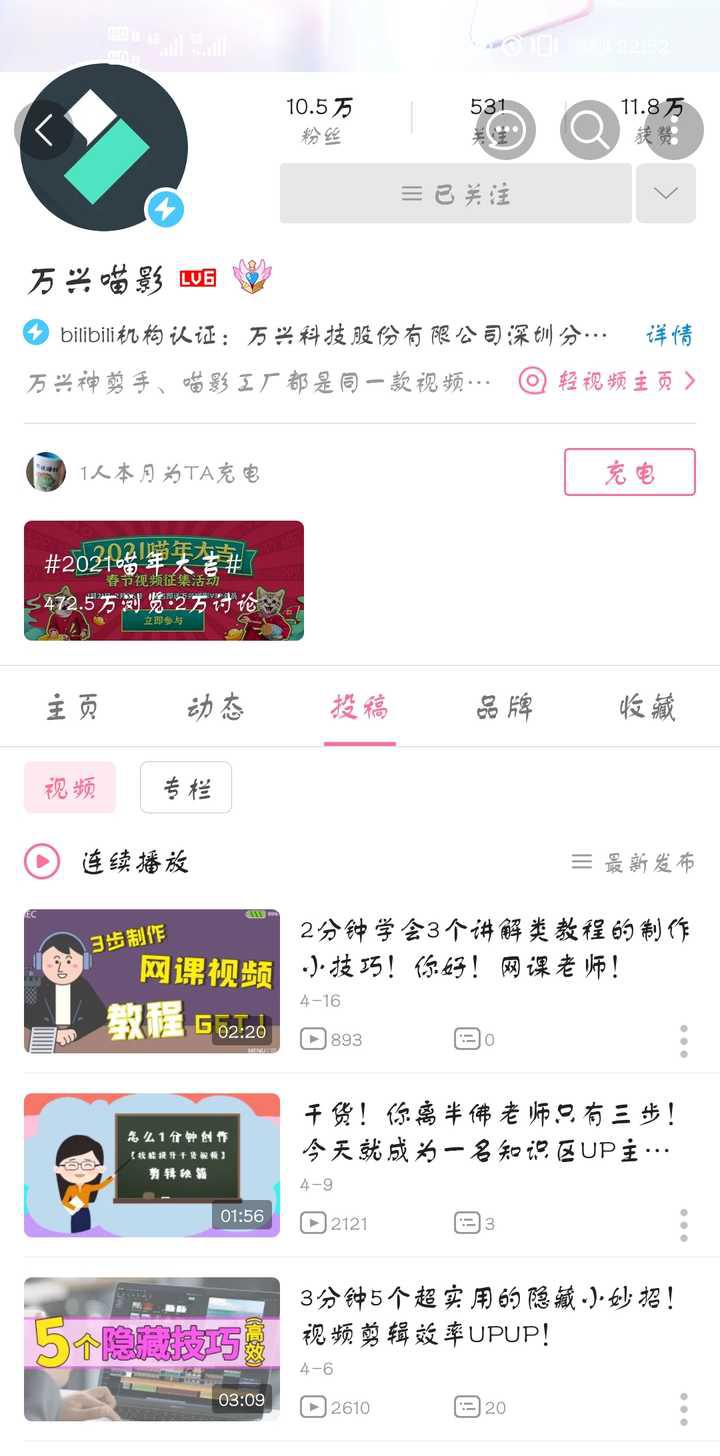Screen dimensions: 720x1456
Task: Switch to the 品牌 tab
Action: (504, 708)
